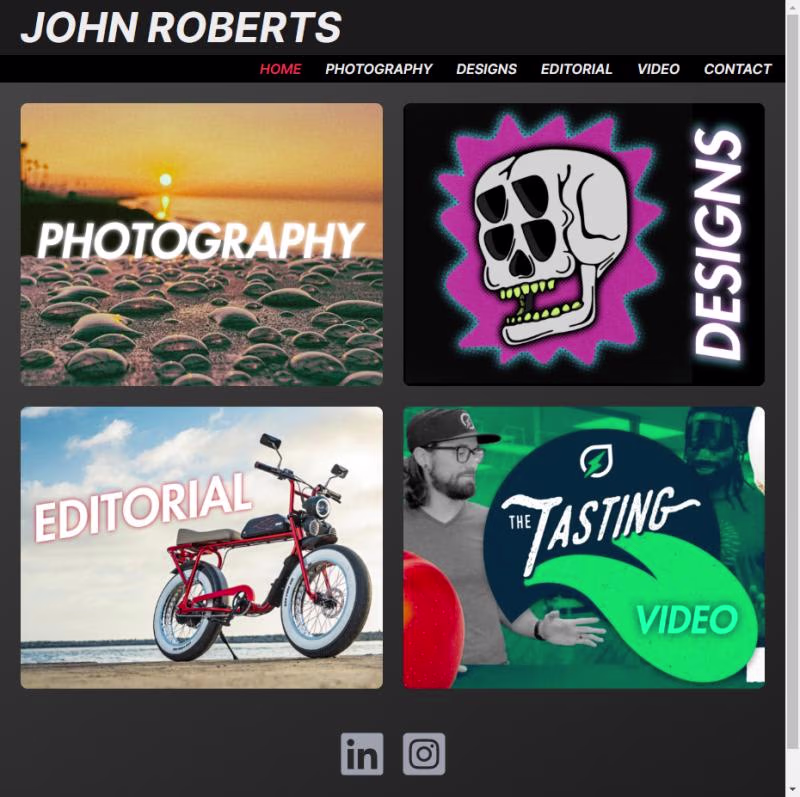Open the Photography sunset tile

point(201,244)
